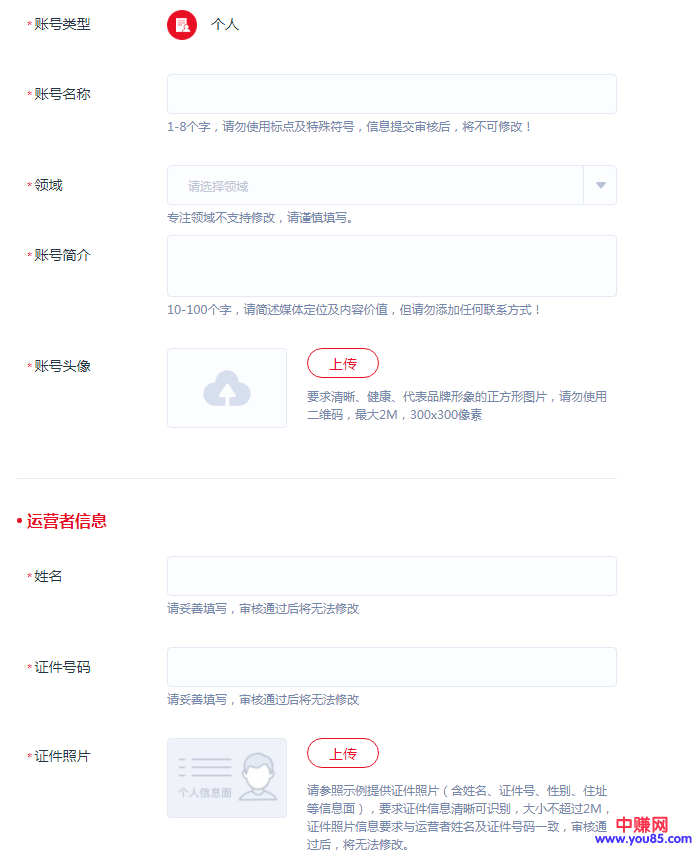698x851 pixels.
Task: Tap 上传 button for 账号头像
Action: pos(342,363)
